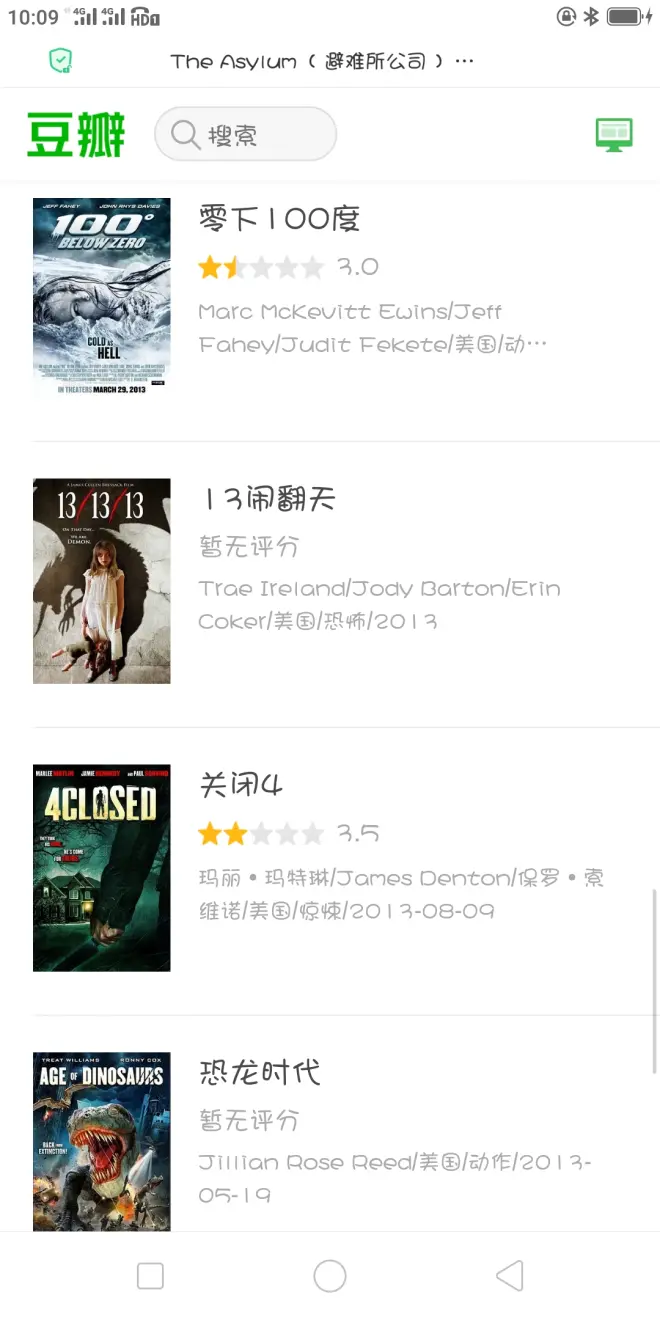Tap the 搜索 search box
This screenshot has width=660, height=1320.
pyautogui.click(x=245, y=134)
